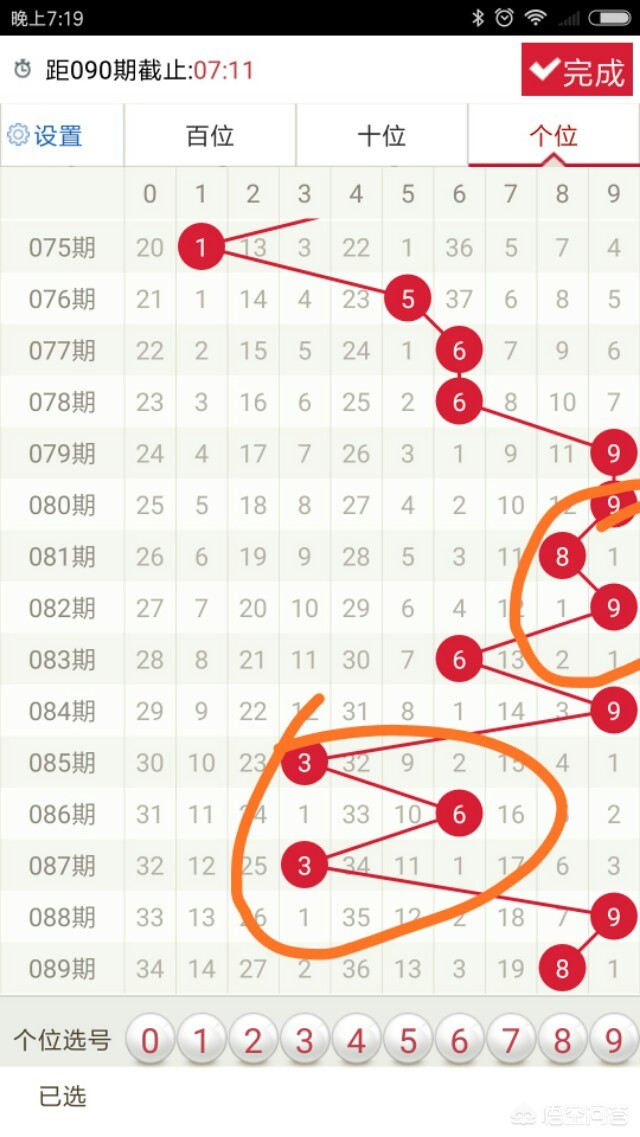The width and height of the screenshot is (640, 1137).
Task: Select number ball 3 in 个位选号
Action: pos(304,1041)
